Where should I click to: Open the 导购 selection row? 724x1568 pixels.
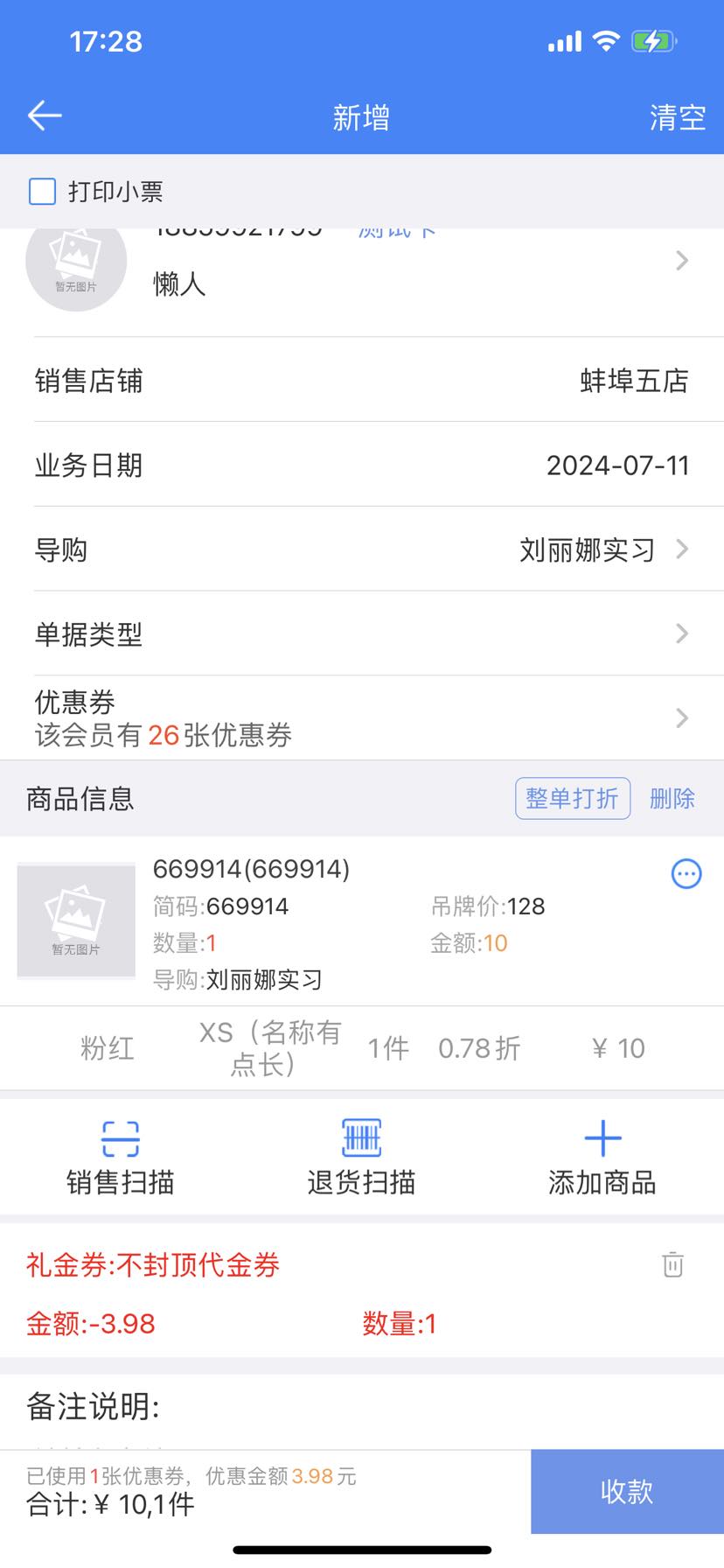click(362, 549)
